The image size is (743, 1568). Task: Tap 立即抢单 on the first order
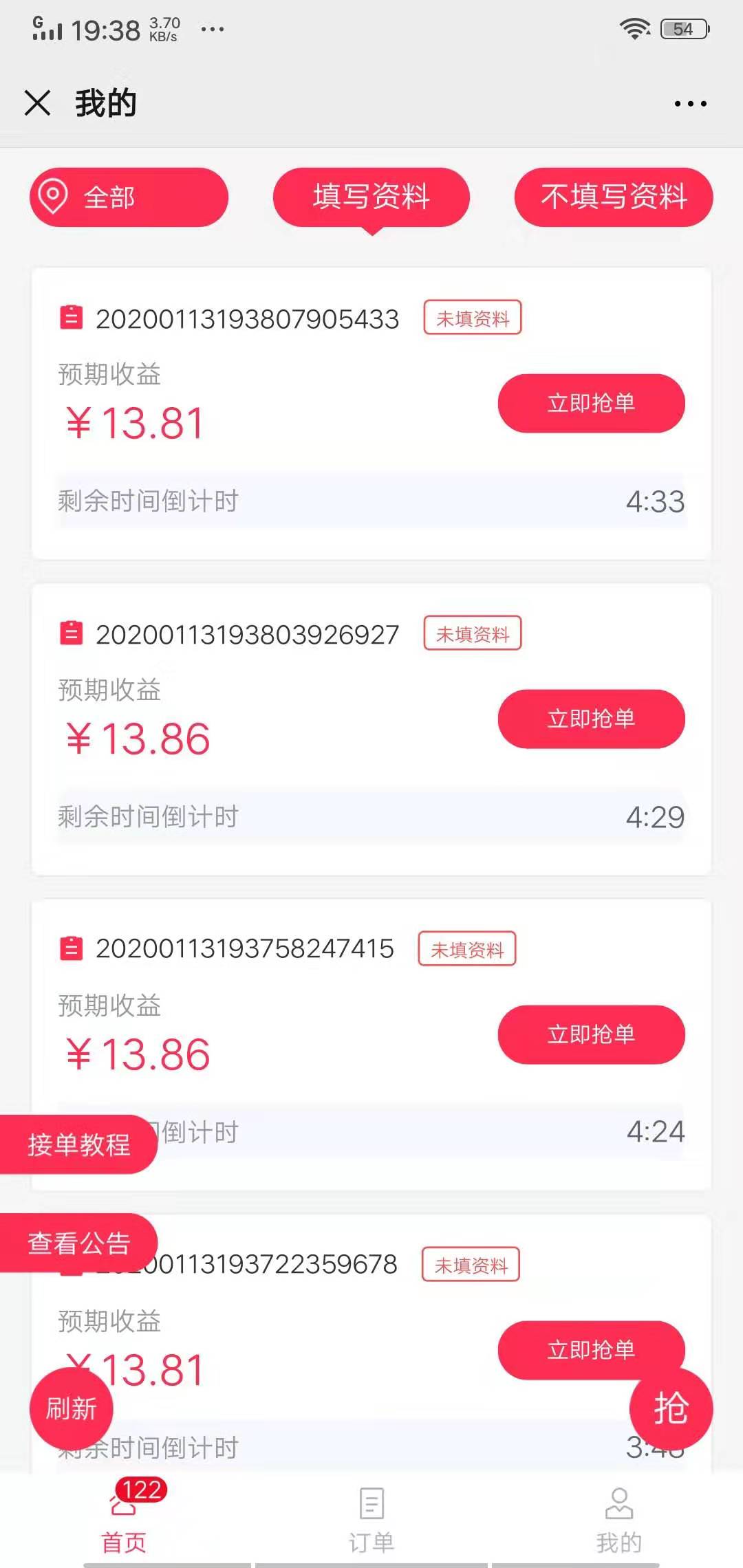(590, 404)
